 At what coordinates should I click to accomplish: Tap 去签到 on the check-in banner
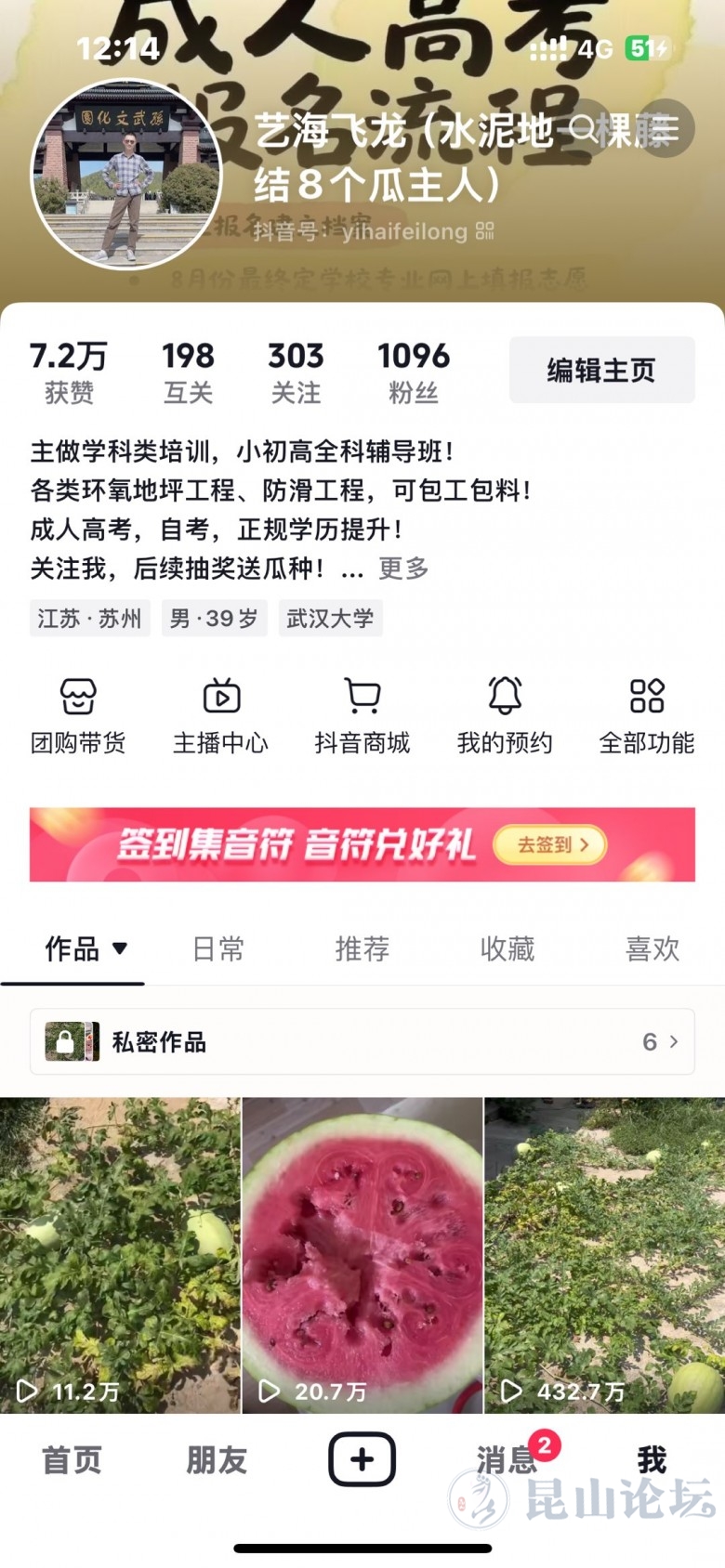[x=550, y=844]
